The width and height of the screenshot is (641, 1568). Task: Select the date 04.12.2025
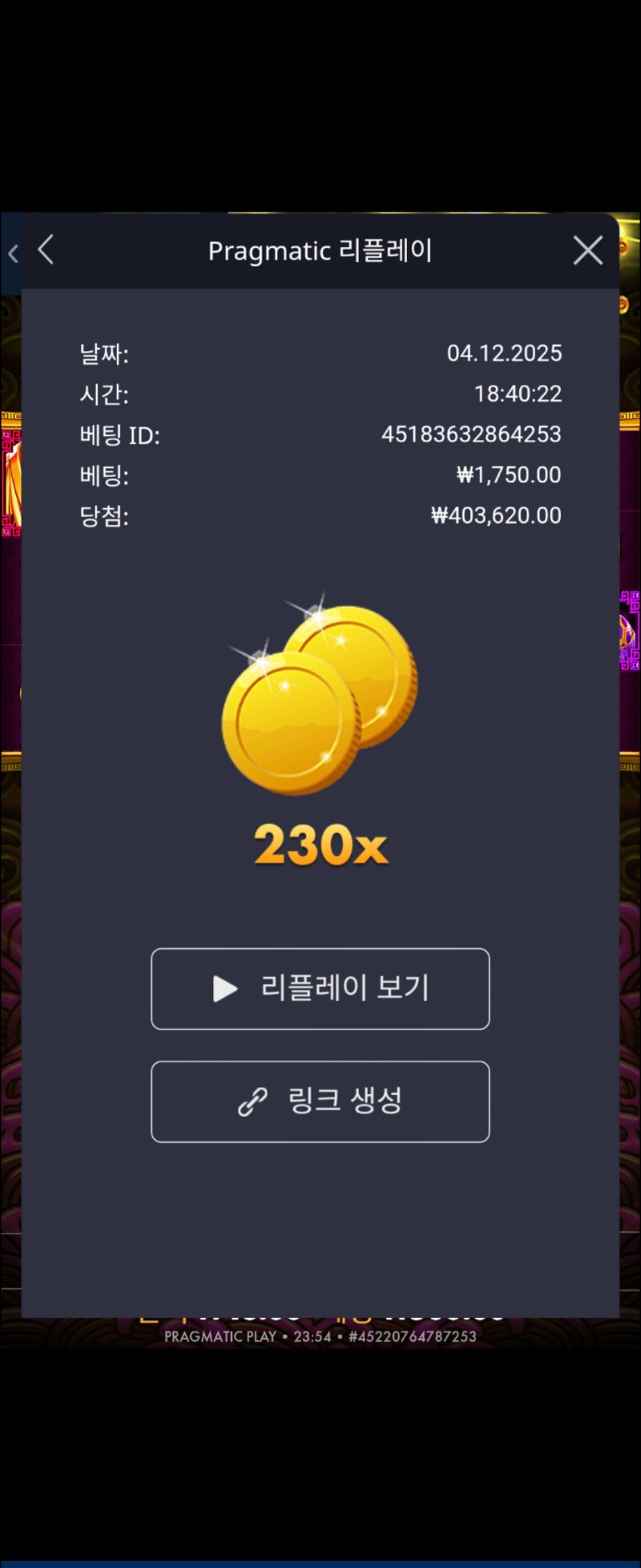(x=506, y=354)
